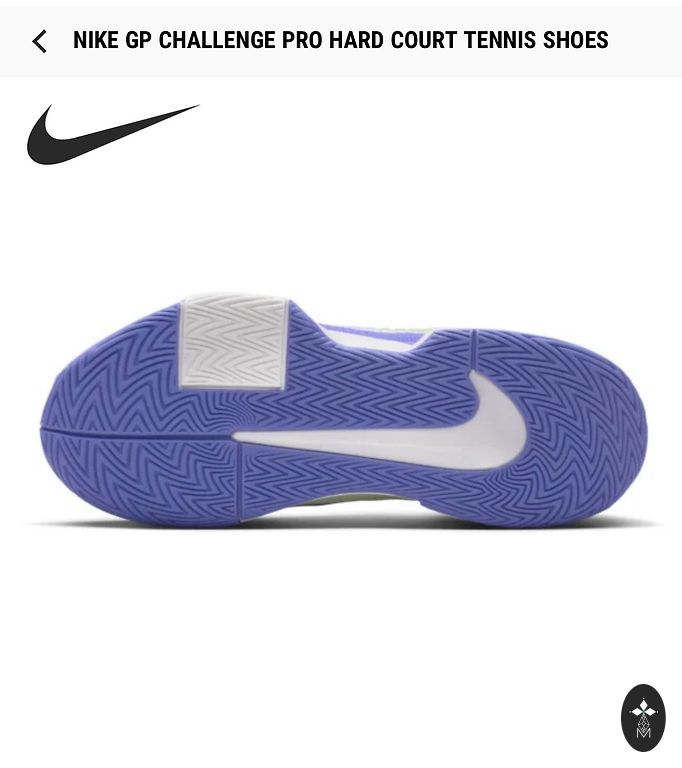Screen dimensions: 682x768
Task: Go back from the Nike GP Challenge page
Action: click(39, 41)
